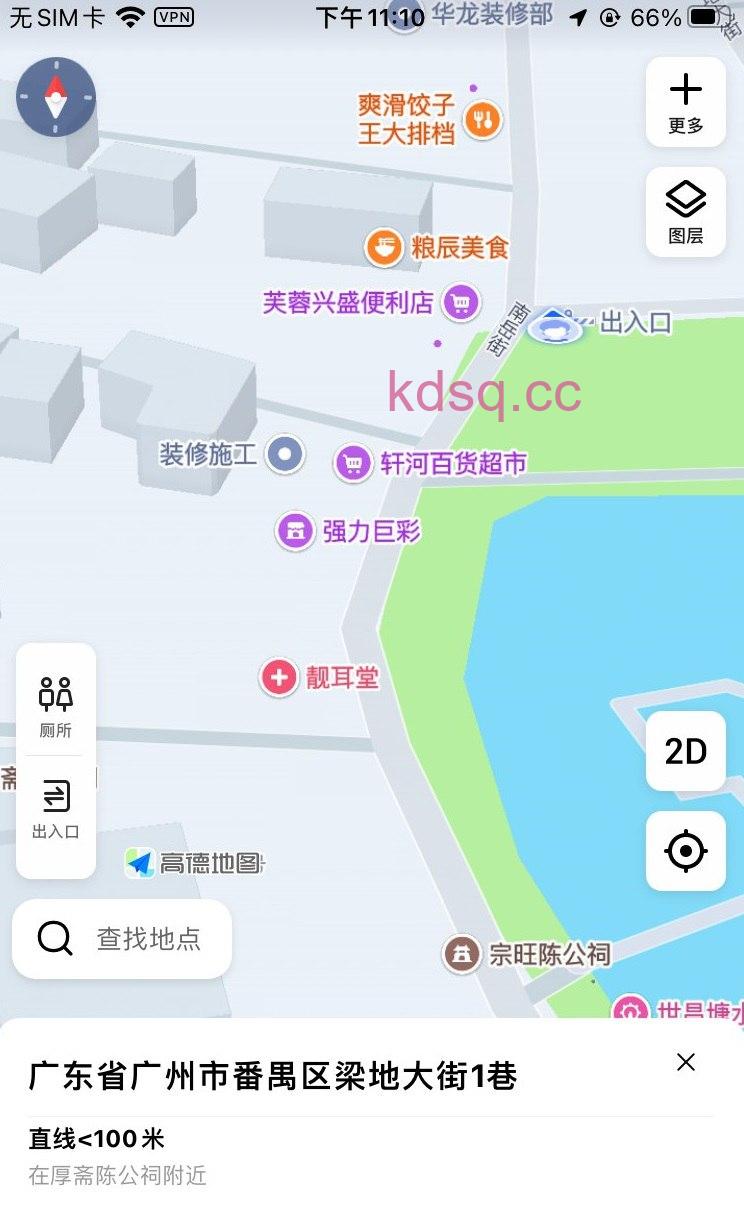Viewport: 744px width, 1210px height.
Task: Center map on current location
Action: pyautogui.click(x=685, y=850)
